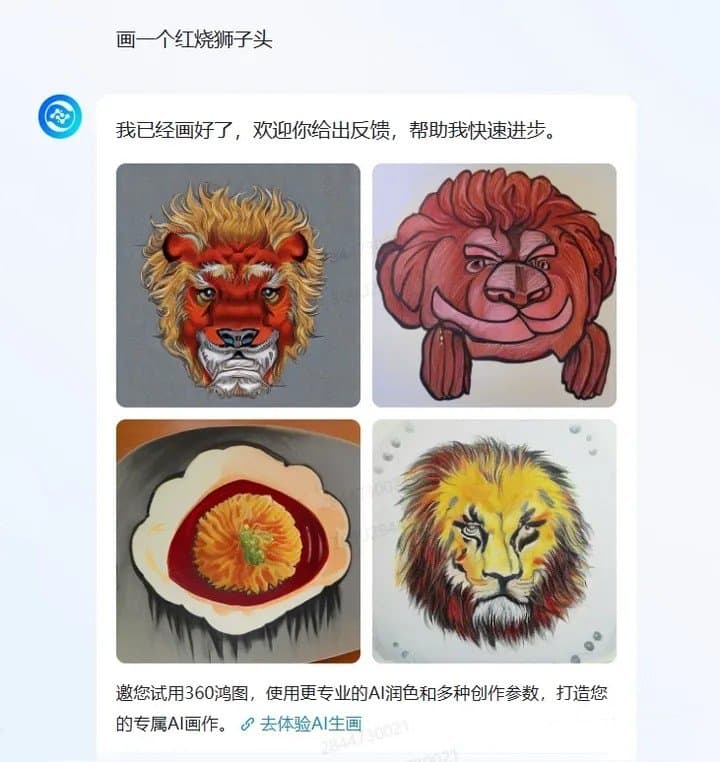Screen dimensions: 720x762
Task: Open the yellow lion painting image
Action: coord(494,541)
